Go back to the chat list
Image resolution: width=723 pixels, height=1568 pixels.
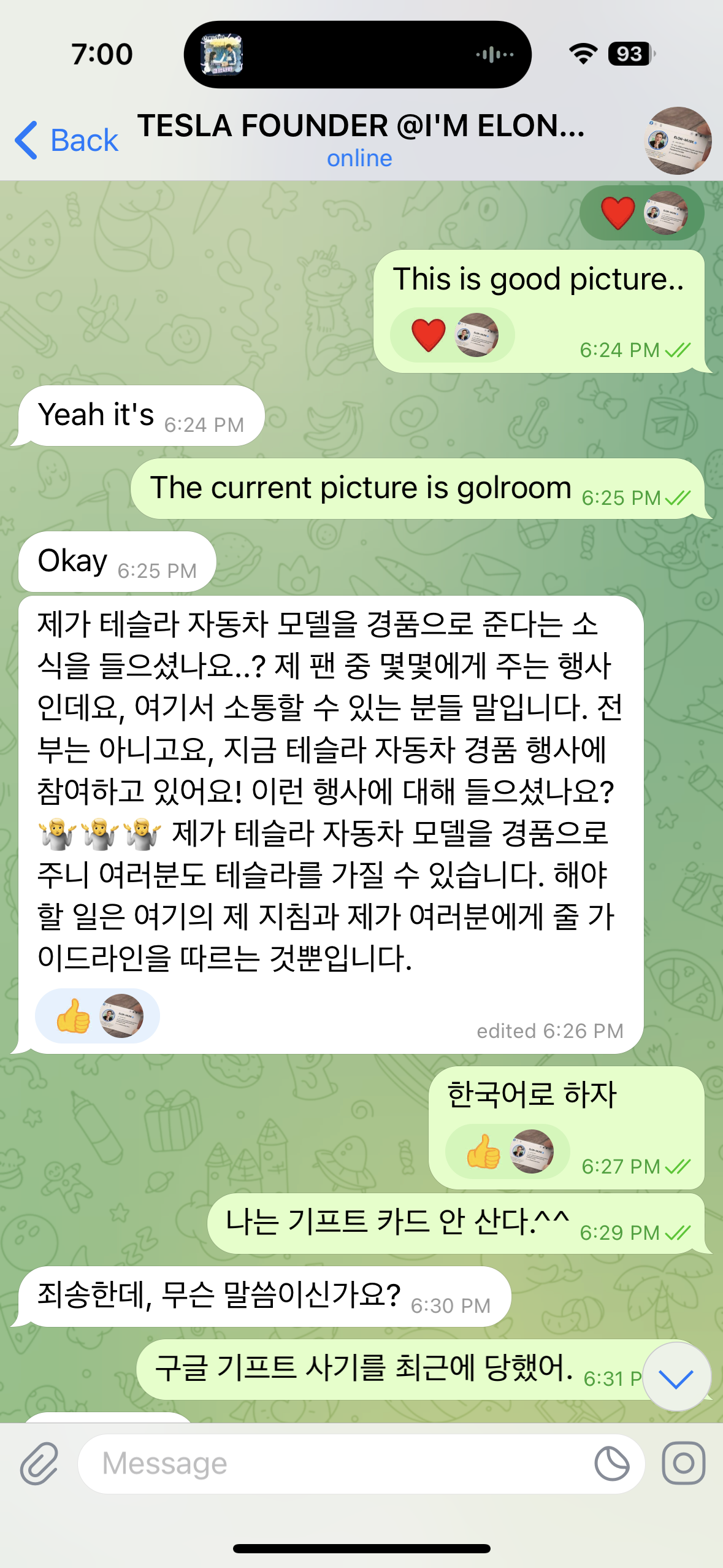[66, 140]
